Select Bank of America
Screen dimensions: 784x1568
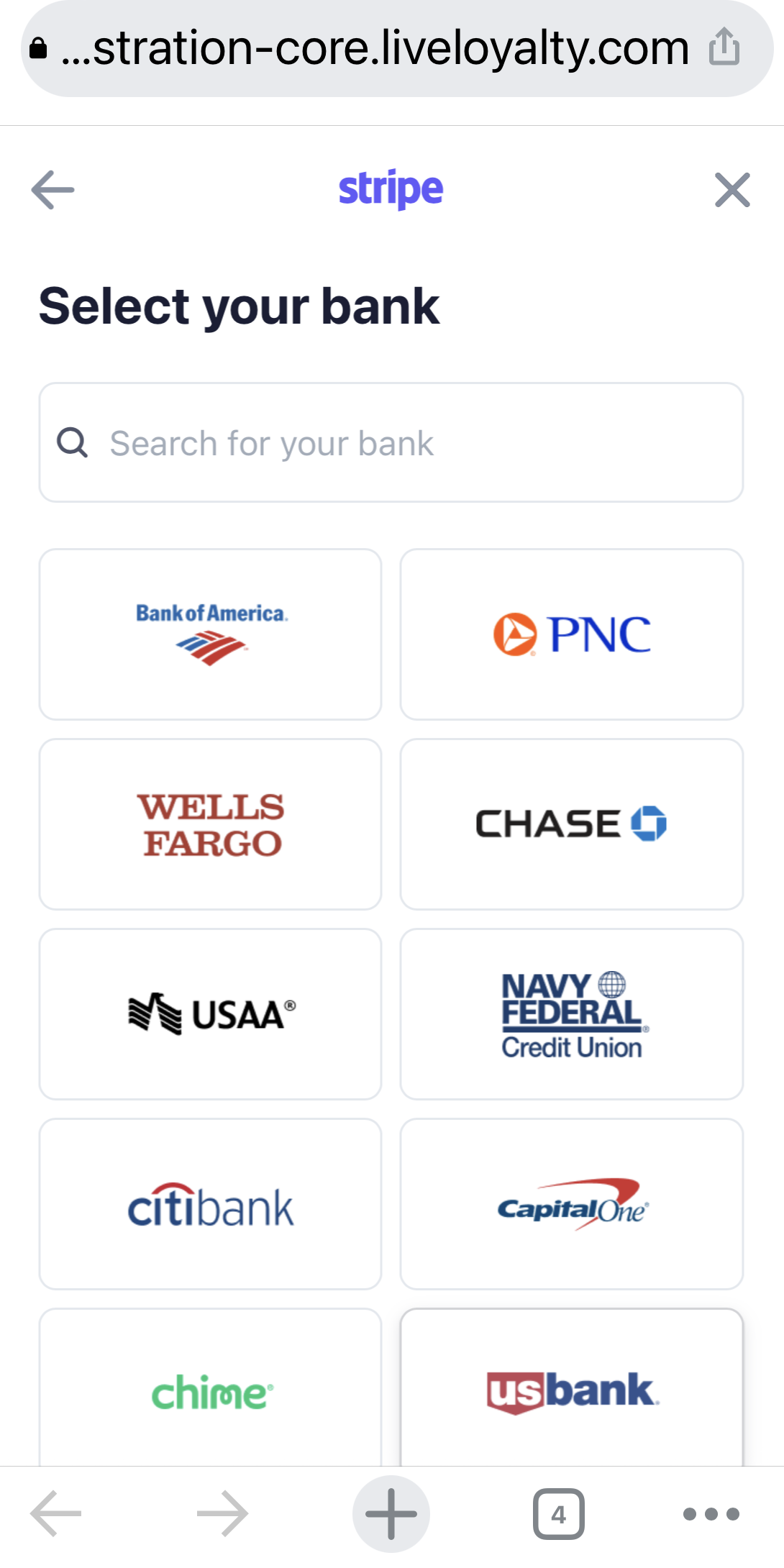211,634
